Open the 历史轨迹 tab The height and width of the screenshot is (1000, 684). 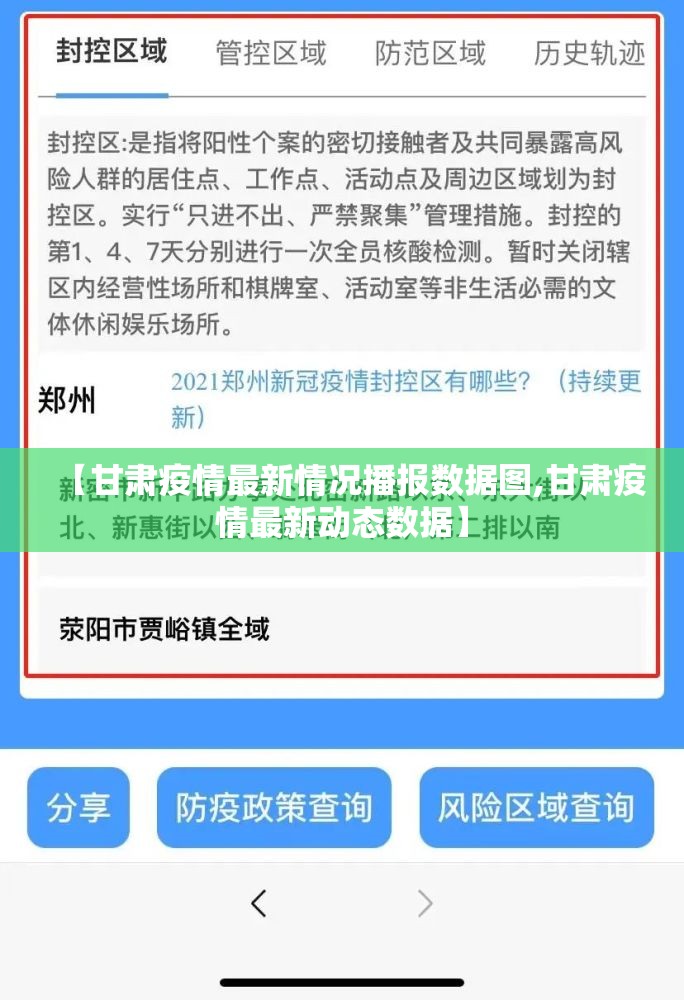point(589,53)
